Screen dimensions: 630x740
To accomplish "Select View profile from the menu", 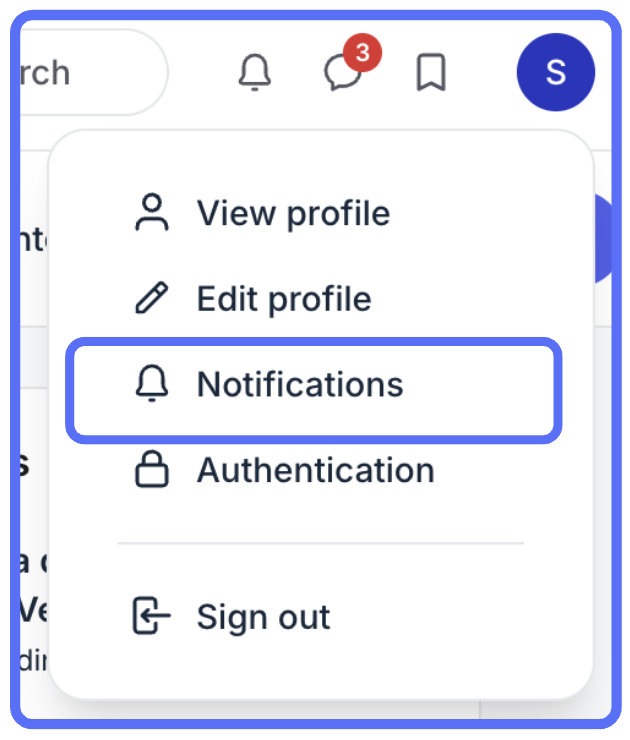I will point(292,213).
